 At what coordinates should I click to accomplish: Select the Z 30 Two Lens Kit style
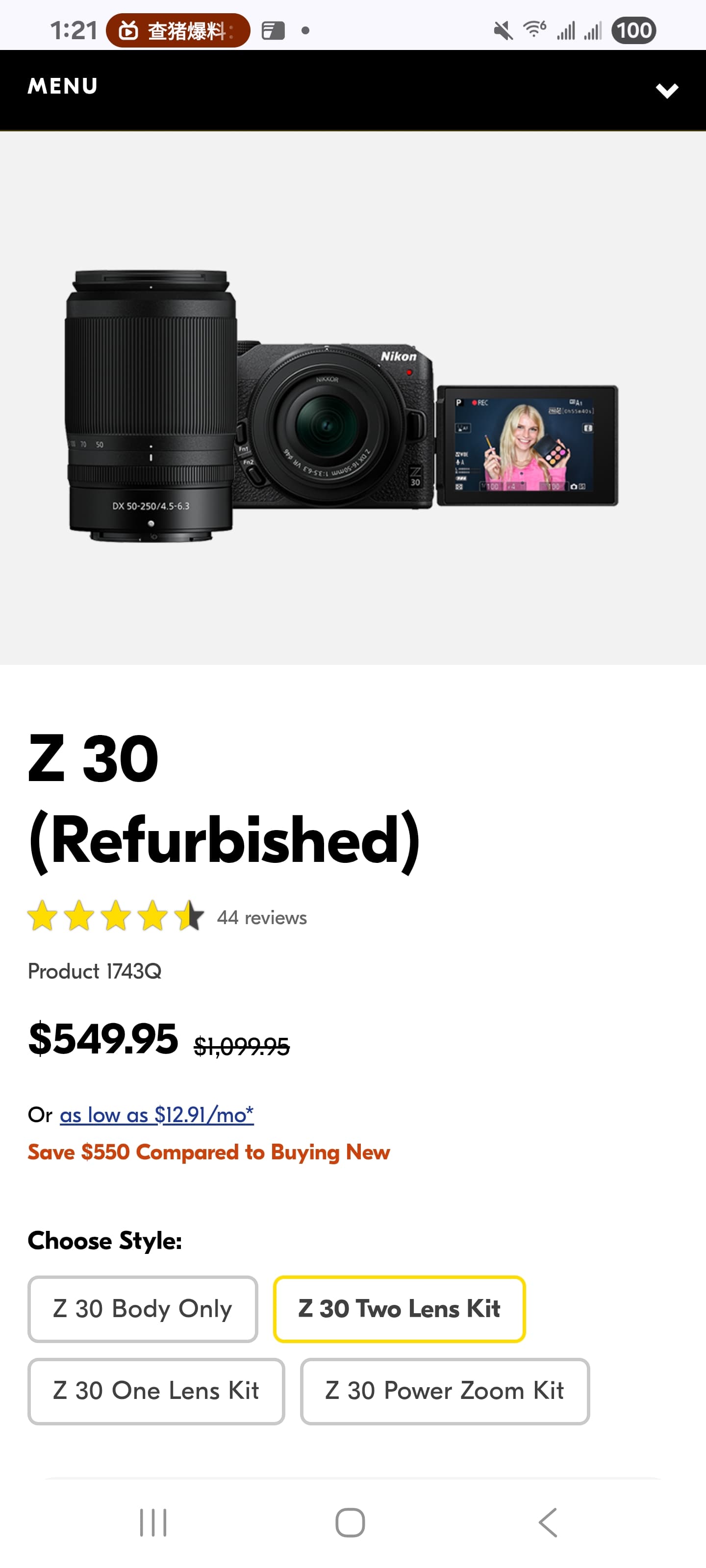click(x=399, y=1309)
